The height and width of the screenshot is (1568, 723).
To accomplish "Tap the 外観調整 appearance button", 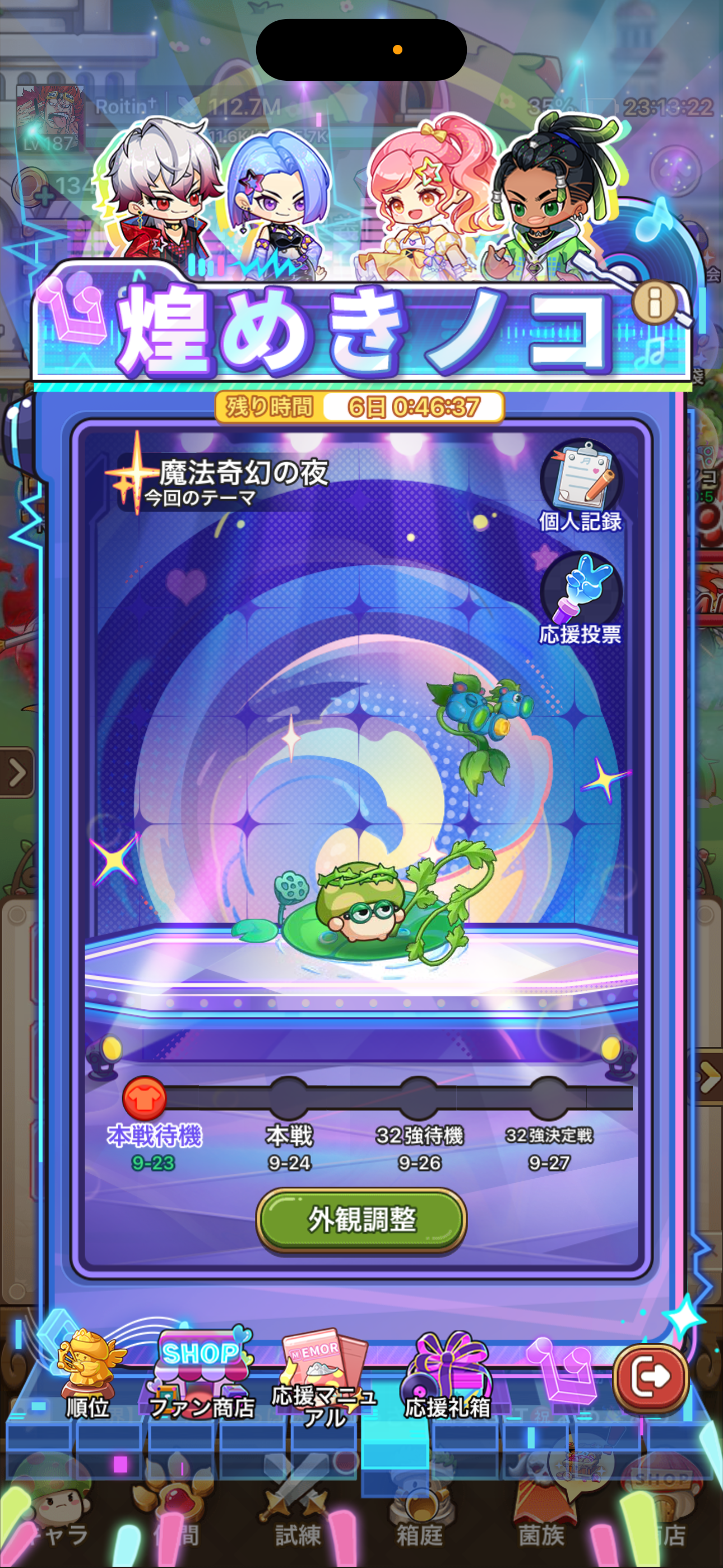I will pos(361,1219).
